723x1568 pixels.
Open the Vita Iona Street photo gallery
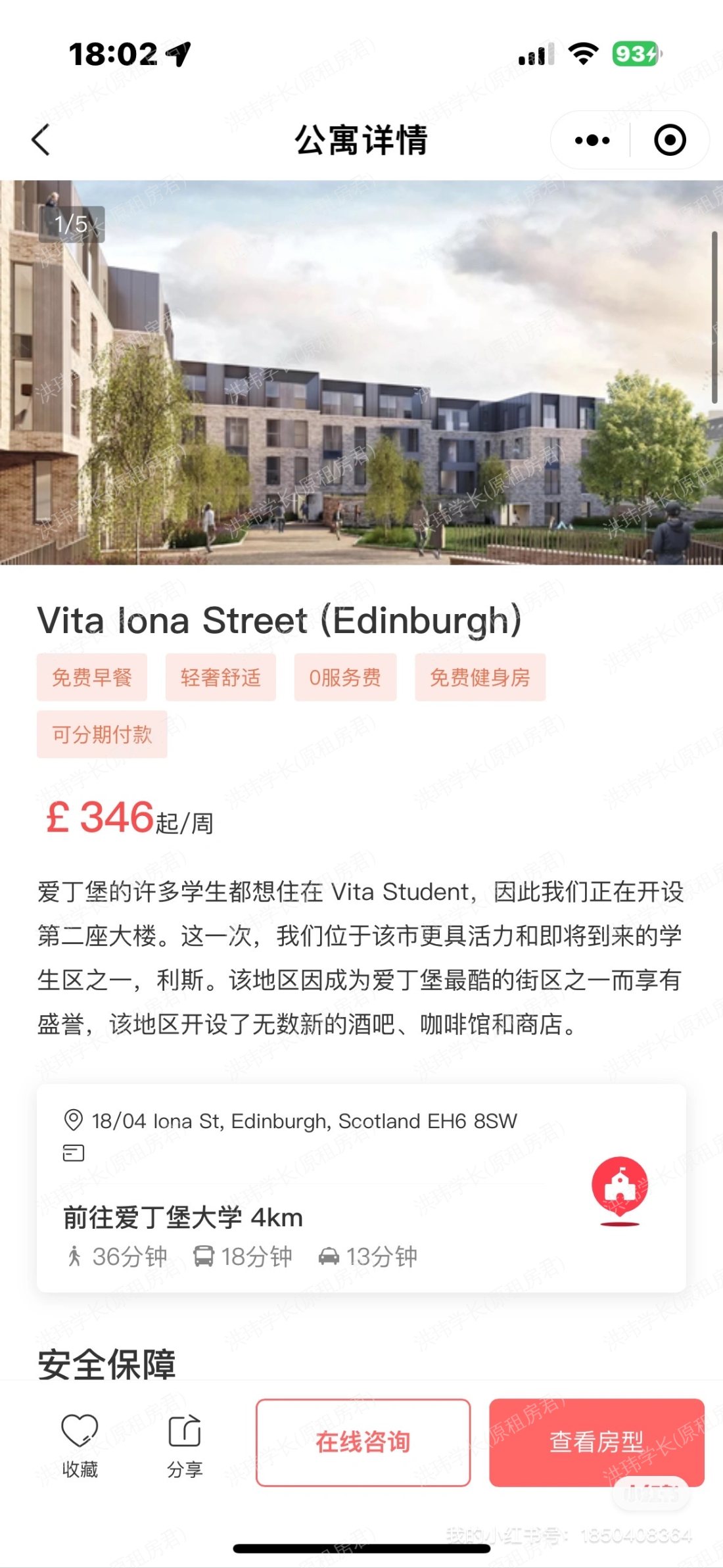pyautogui.click(x=361, y=372)
